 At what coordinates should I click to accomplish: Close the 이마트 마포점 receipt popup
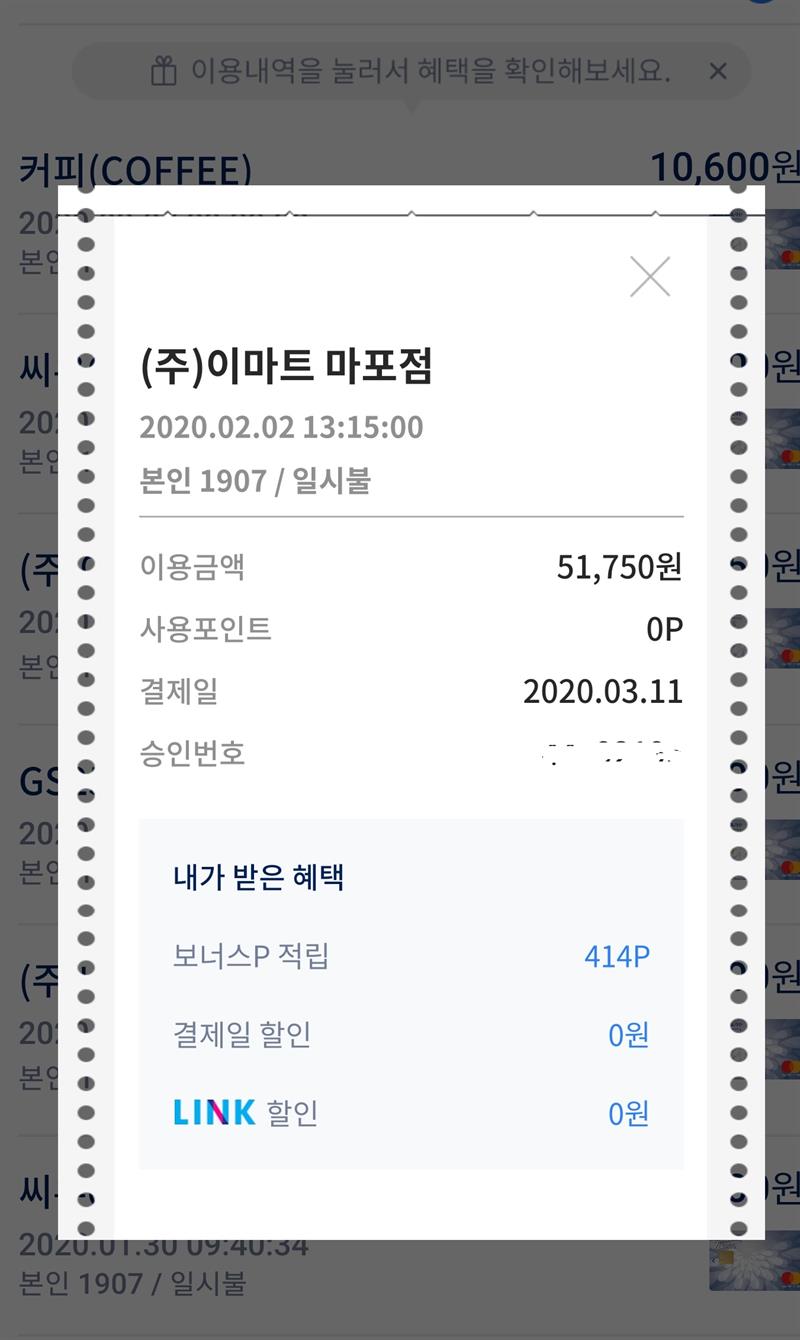point(650,277)
